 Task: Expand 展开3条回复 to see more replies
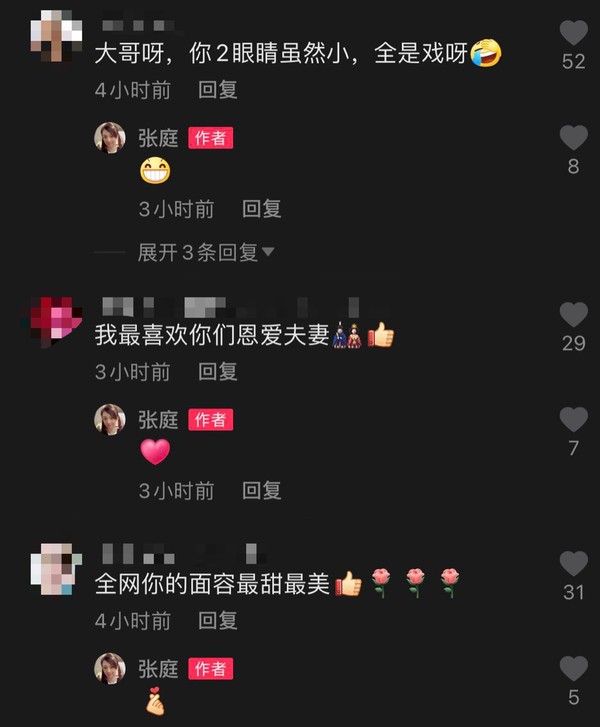click(205, 253)
